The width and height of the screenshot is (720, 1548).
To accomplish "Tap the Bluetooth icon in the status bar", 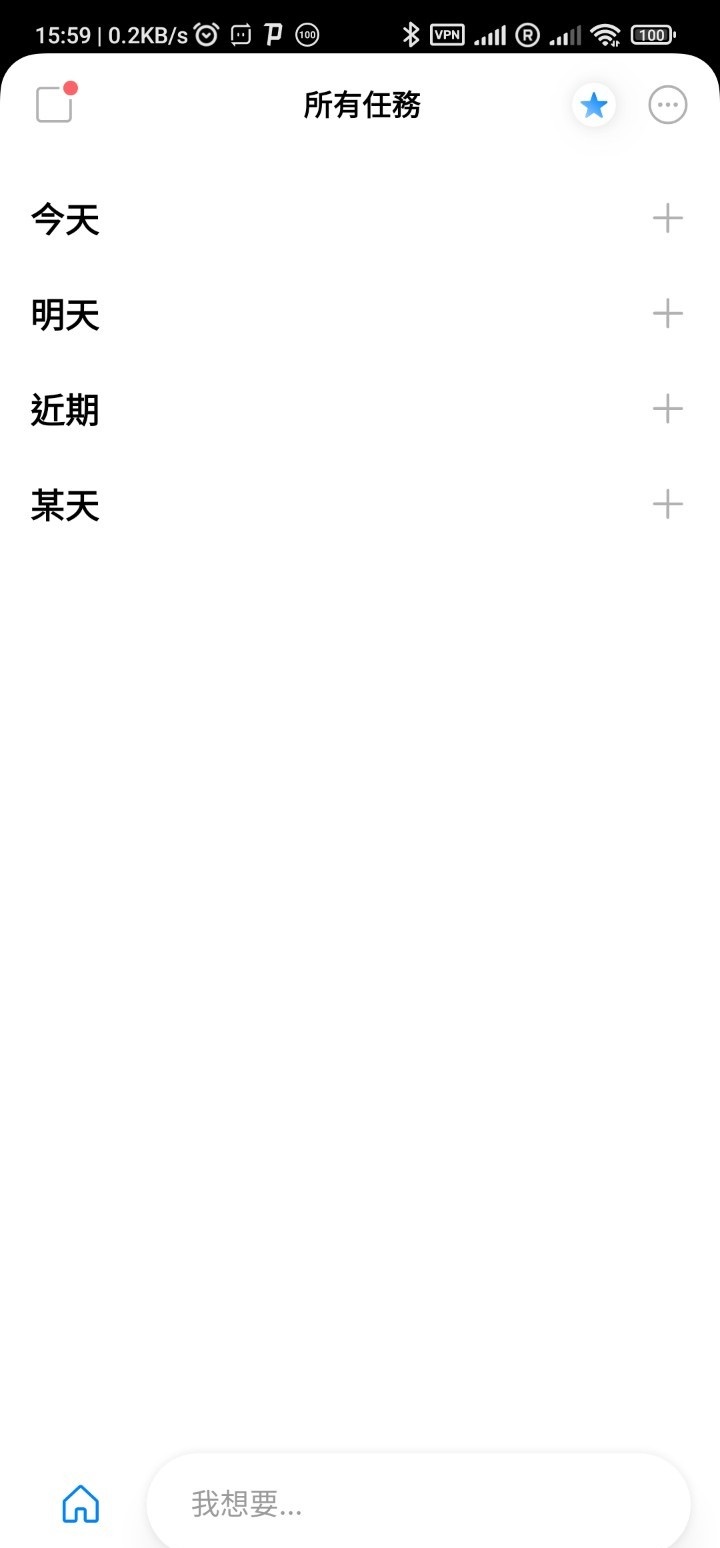I will 411,33.
